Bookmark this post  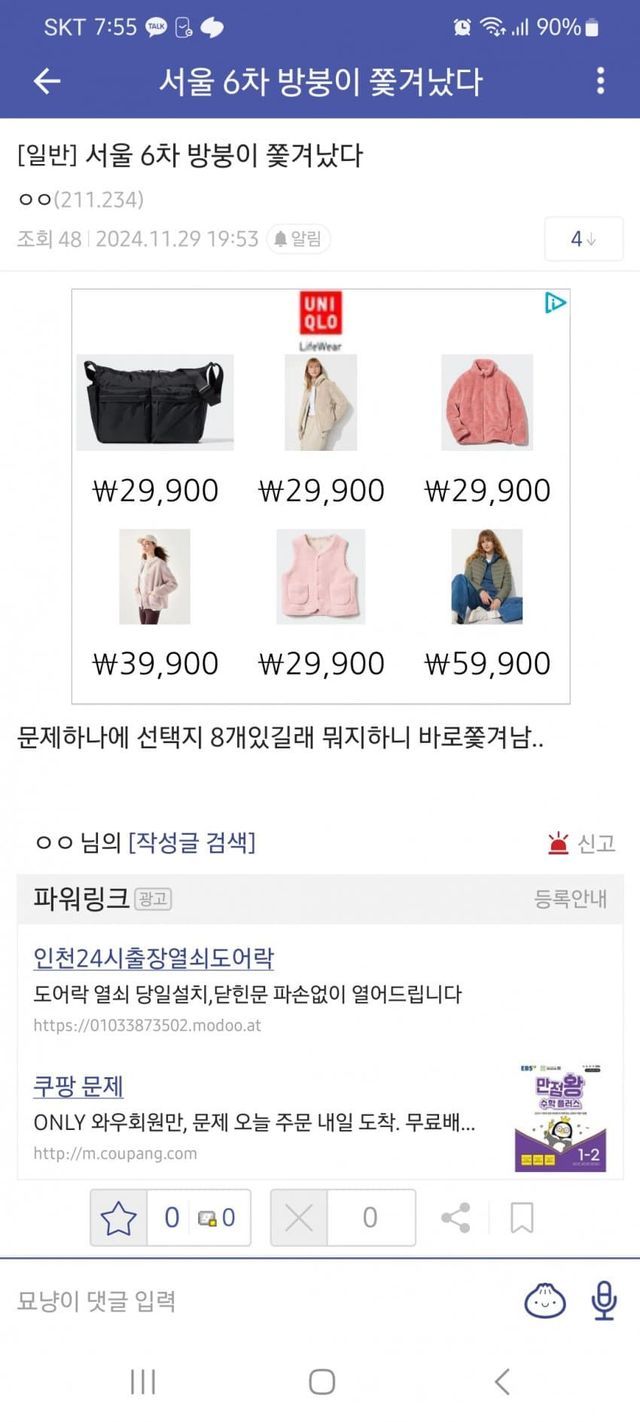pyautogui.click(x=521, y=1217)
